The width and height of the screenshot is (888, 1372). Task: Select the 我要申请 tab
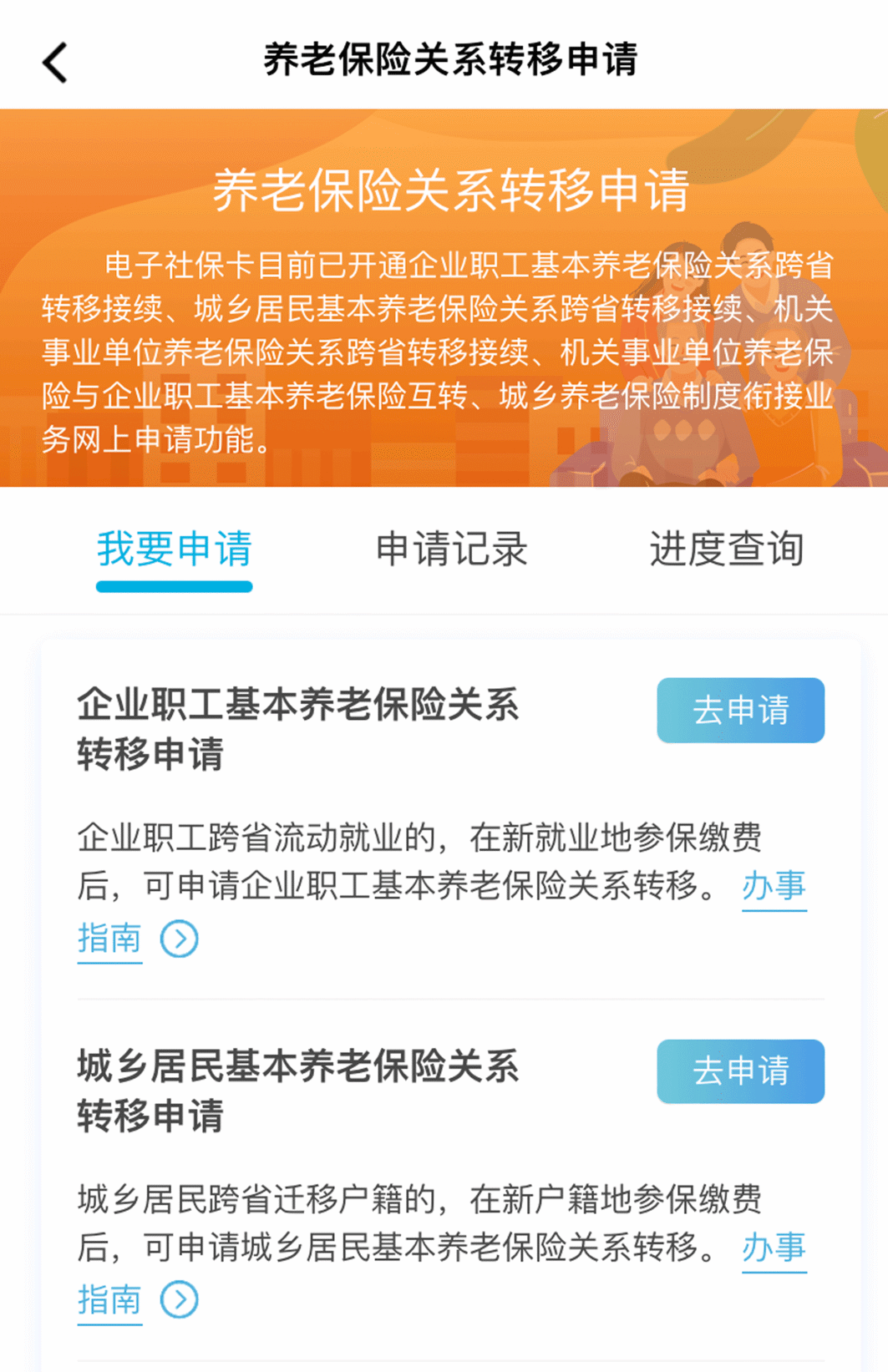[x=174, y=550]
